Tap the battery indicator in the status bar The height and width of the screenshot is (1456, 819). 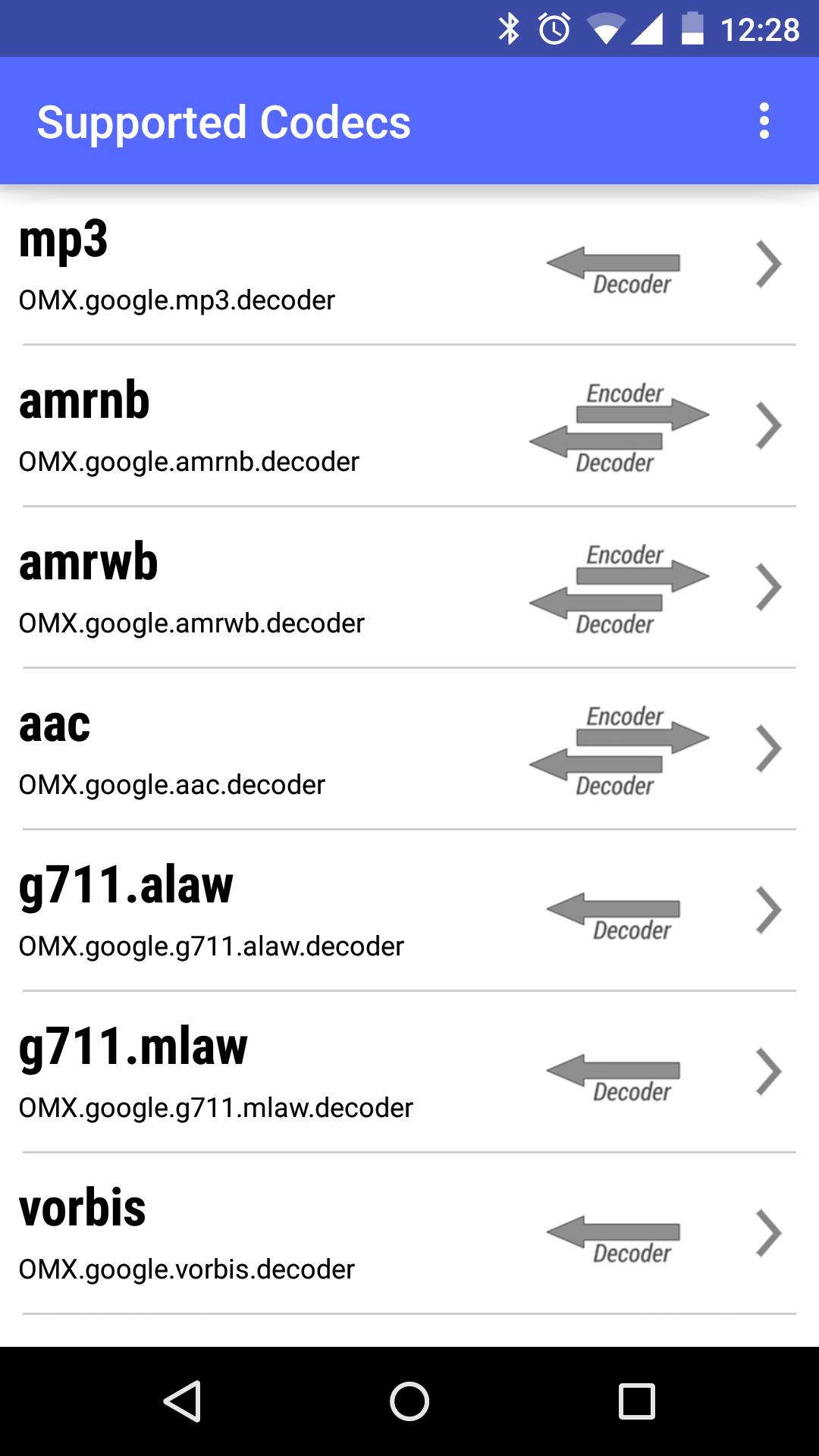(695, 29)
